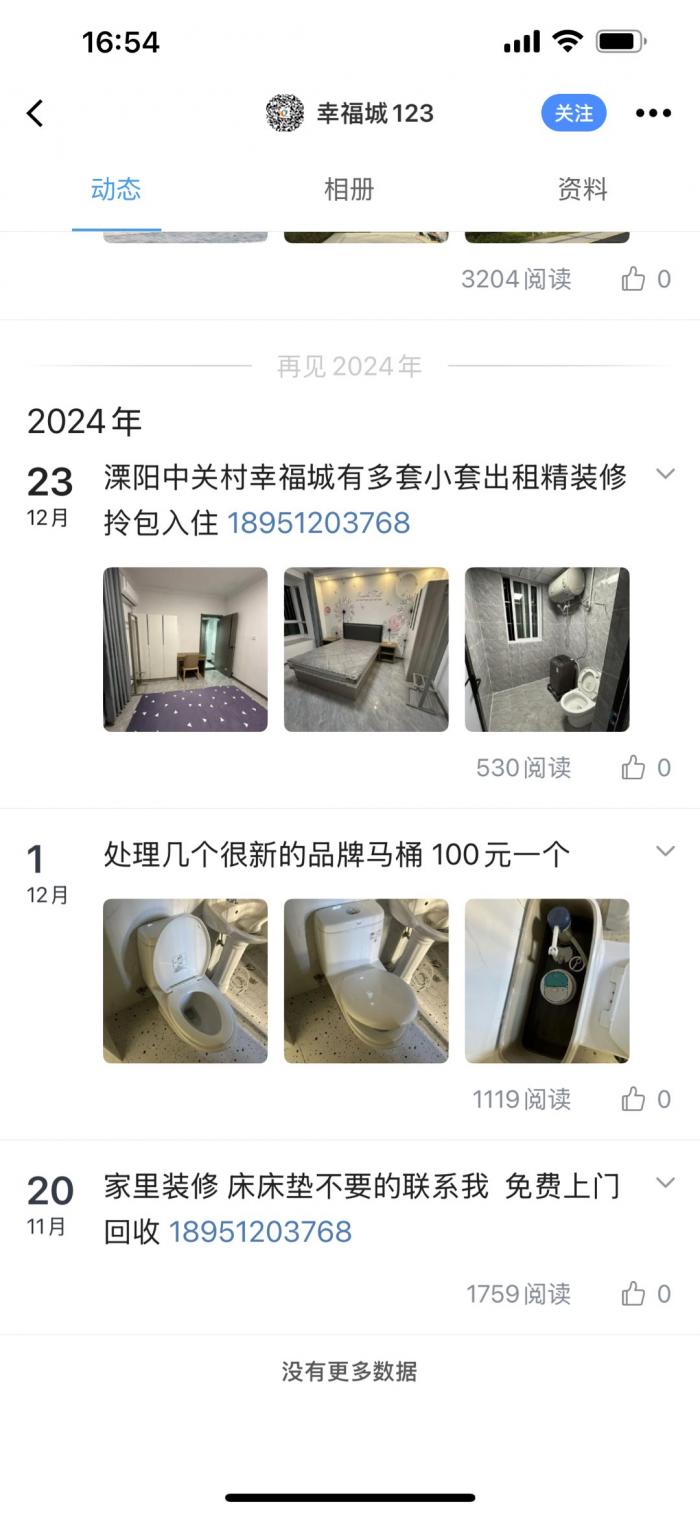Viewport: 700px width, 1515px height.
Task: View the closed-lid toilet photo
Action: pyautogui.click(x=366, y=980)
